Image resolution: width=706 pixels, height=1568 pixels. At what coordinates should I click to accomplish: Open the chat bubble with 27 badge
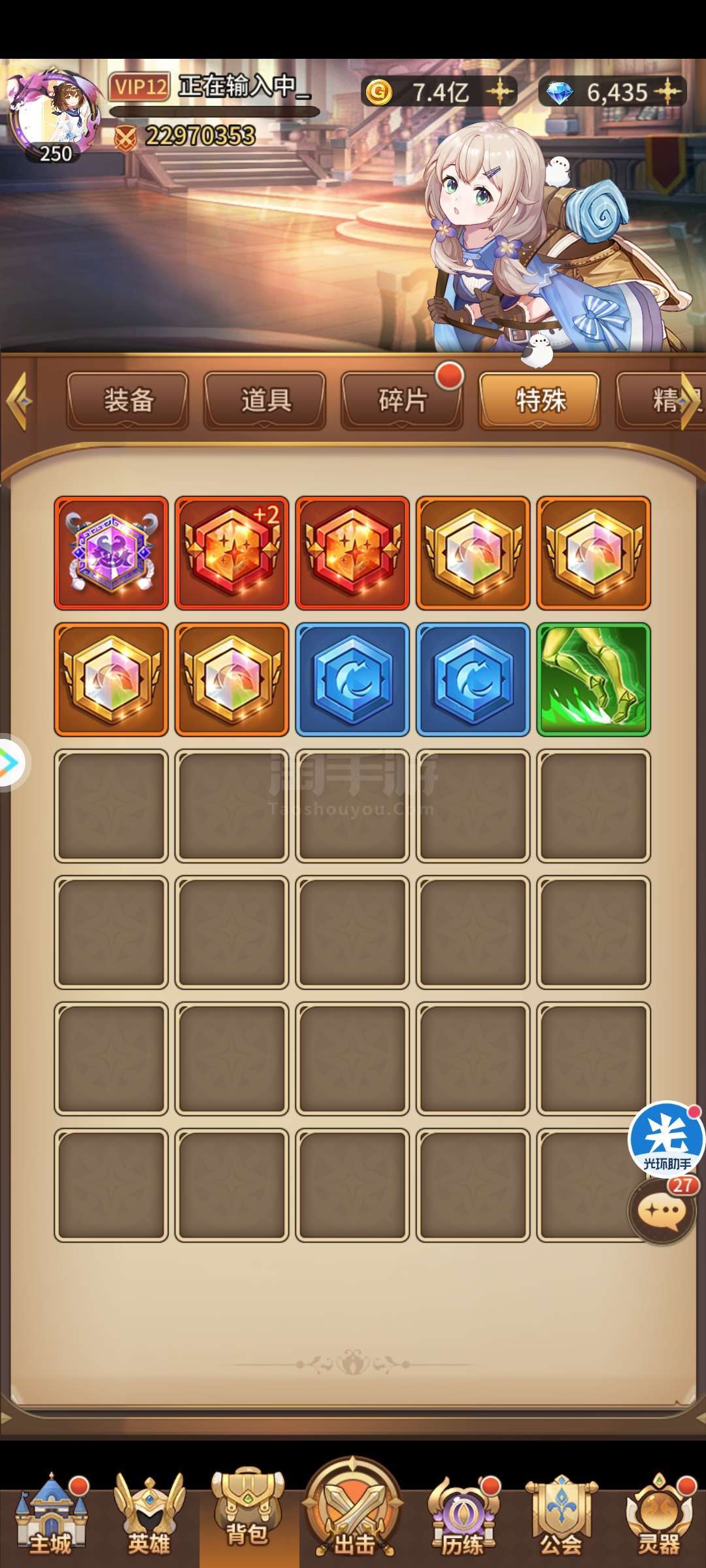pyautogui.click(x=662, y=1211)
